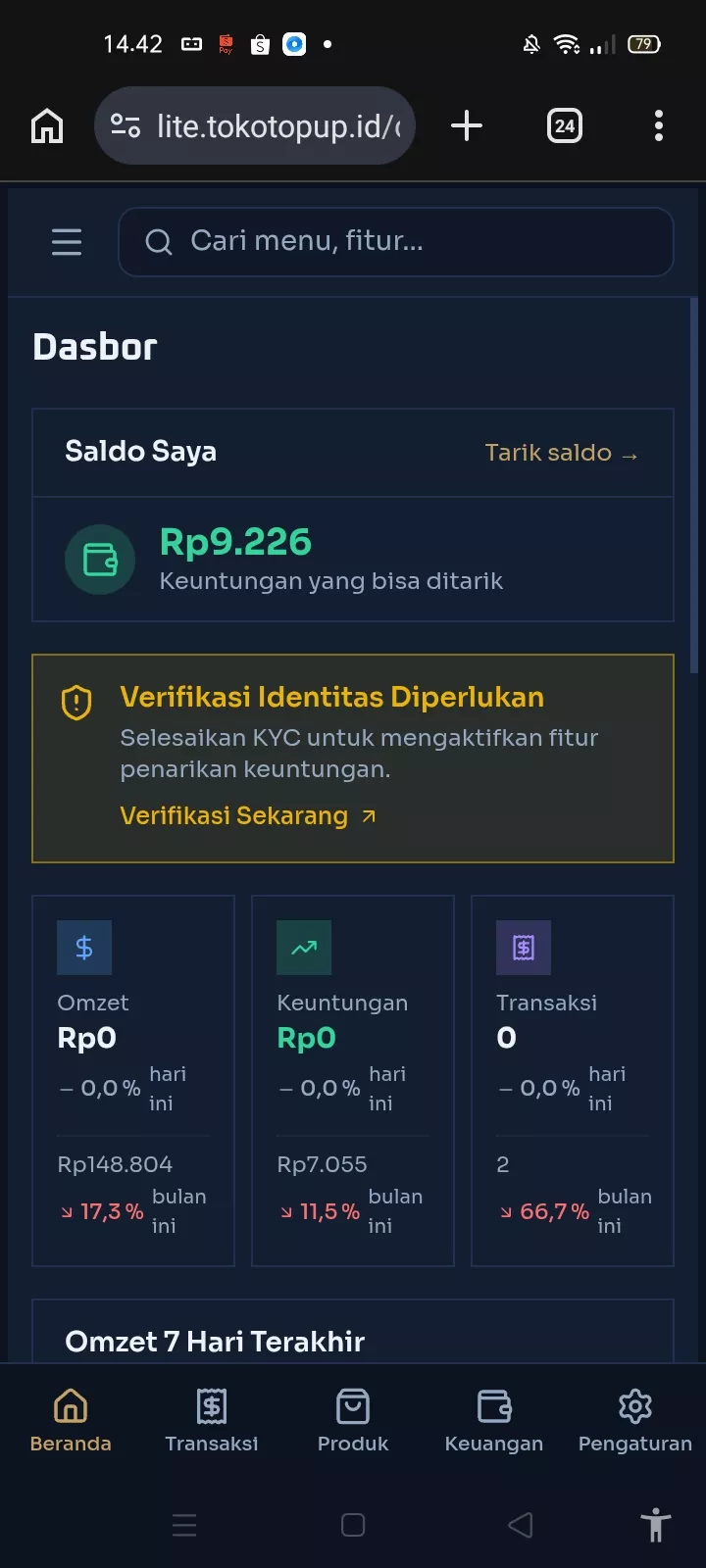Open Pengaturan via the gear icon
The width and height of the screenshot is (706, 1568).
click(x=634, y=1405)
